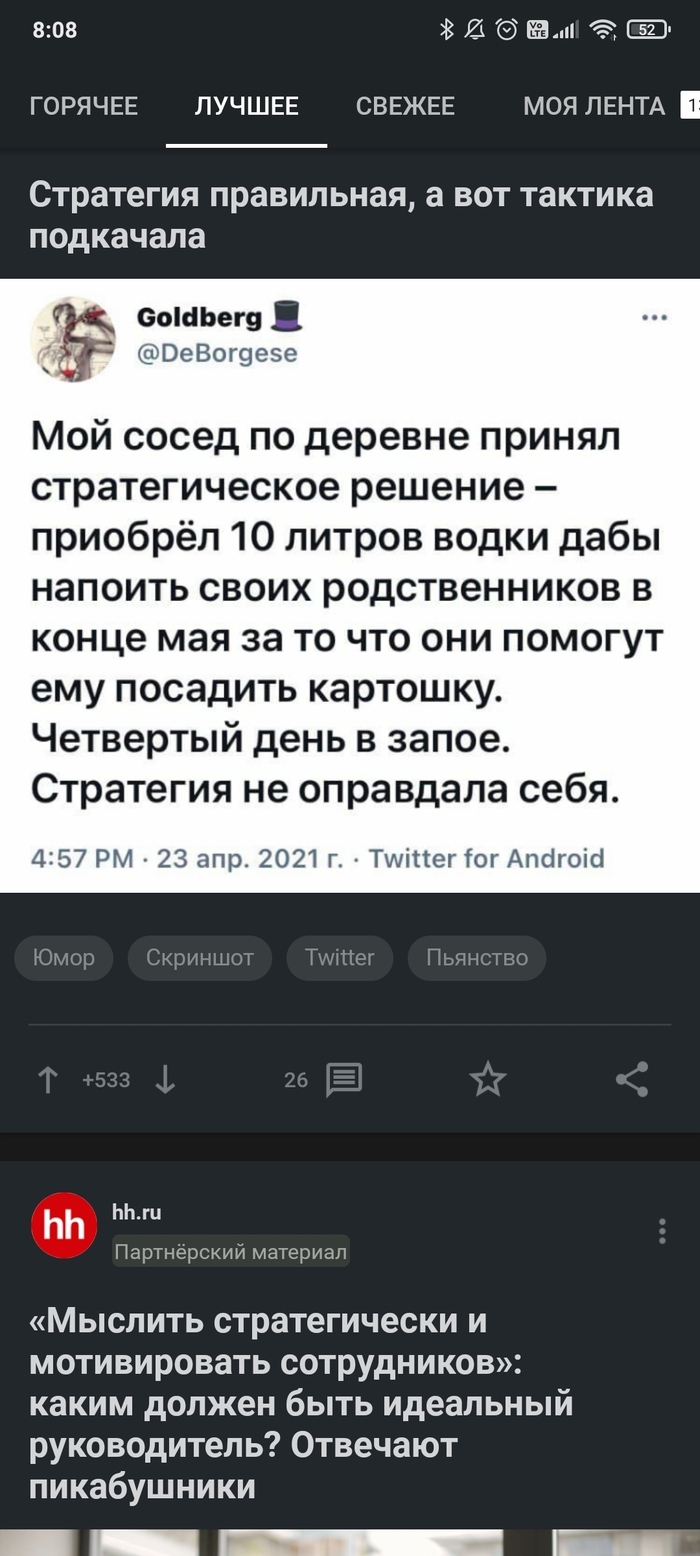This screenshot has height=1556, width=700.
Task: Select the Пьянство tag chip
Action: pos(477,958)
